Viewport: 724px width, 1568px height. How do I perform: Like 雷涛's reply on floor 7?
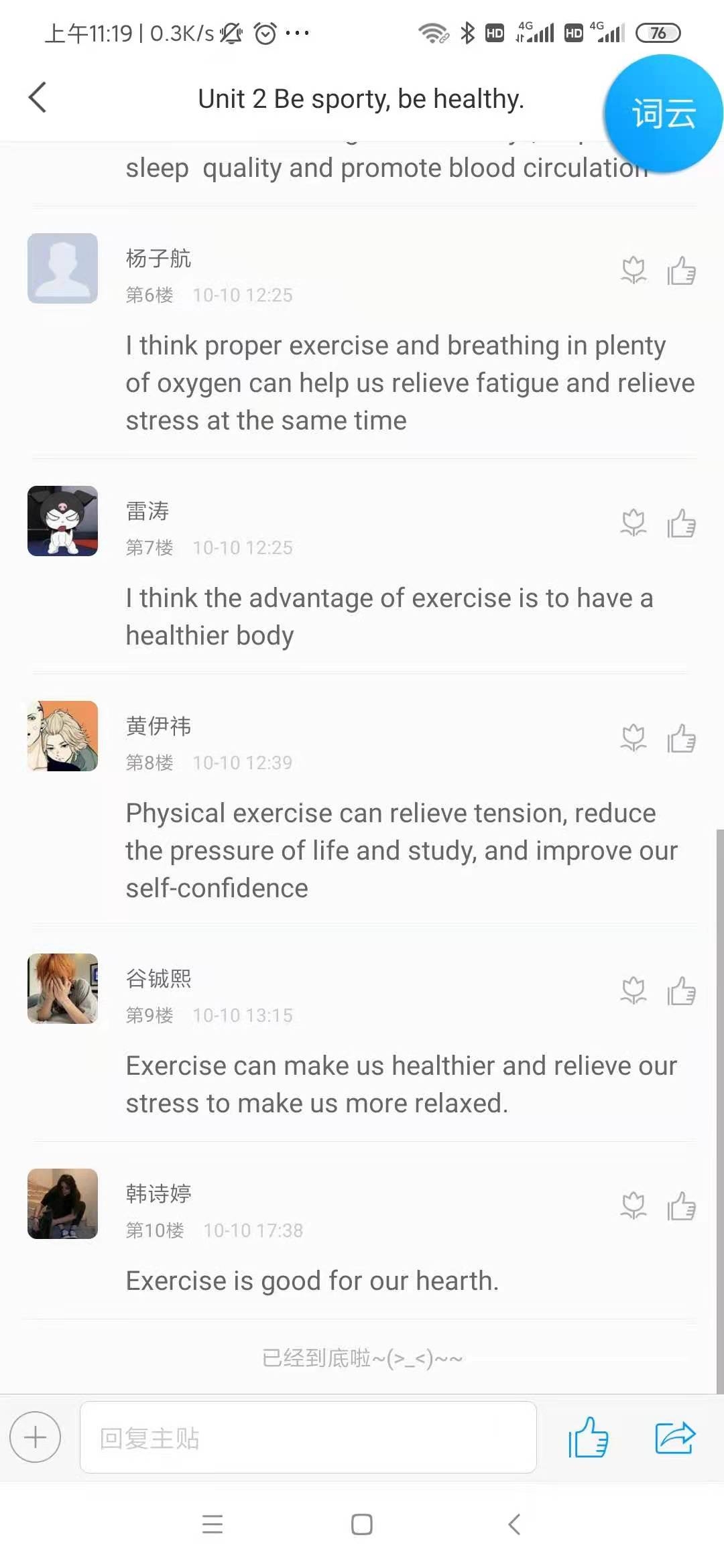point(681,524)
